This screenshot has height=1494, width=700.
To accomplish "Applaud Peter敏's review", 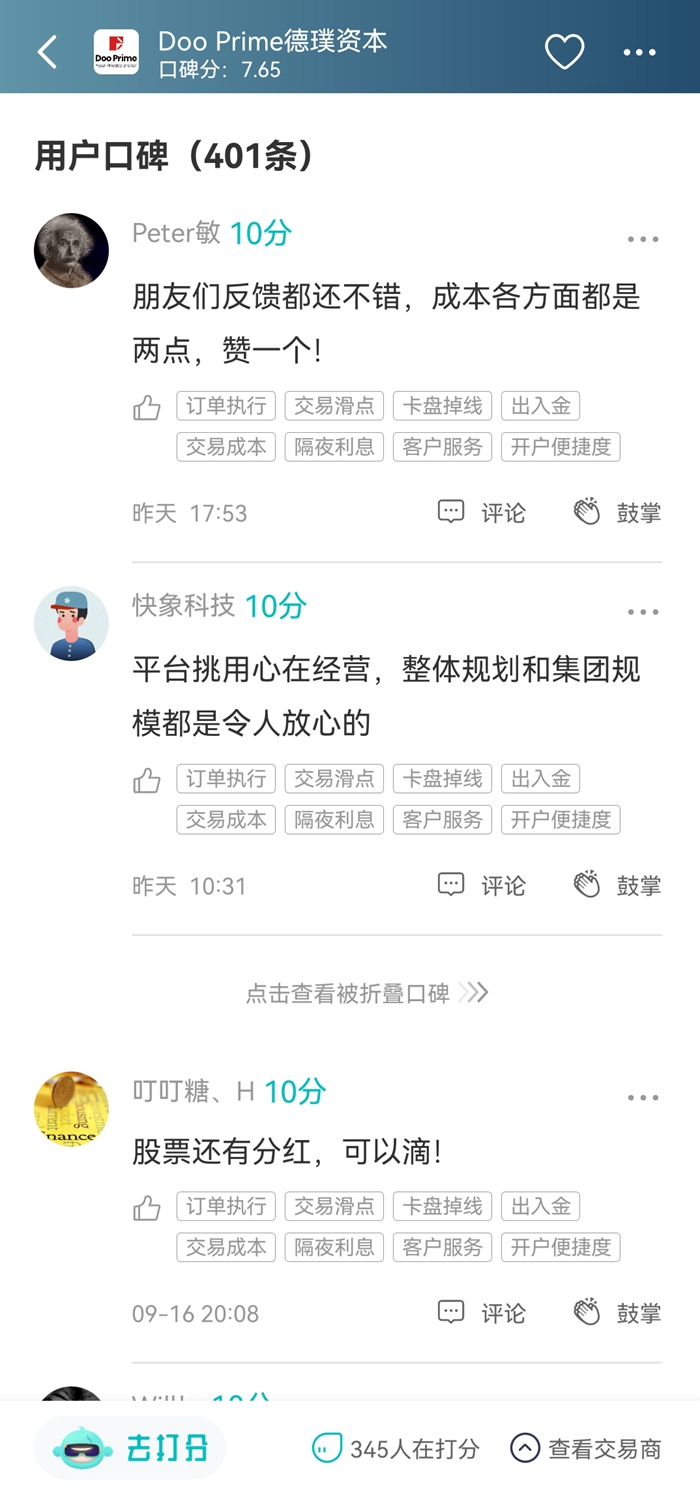I will tap(617, 513).
